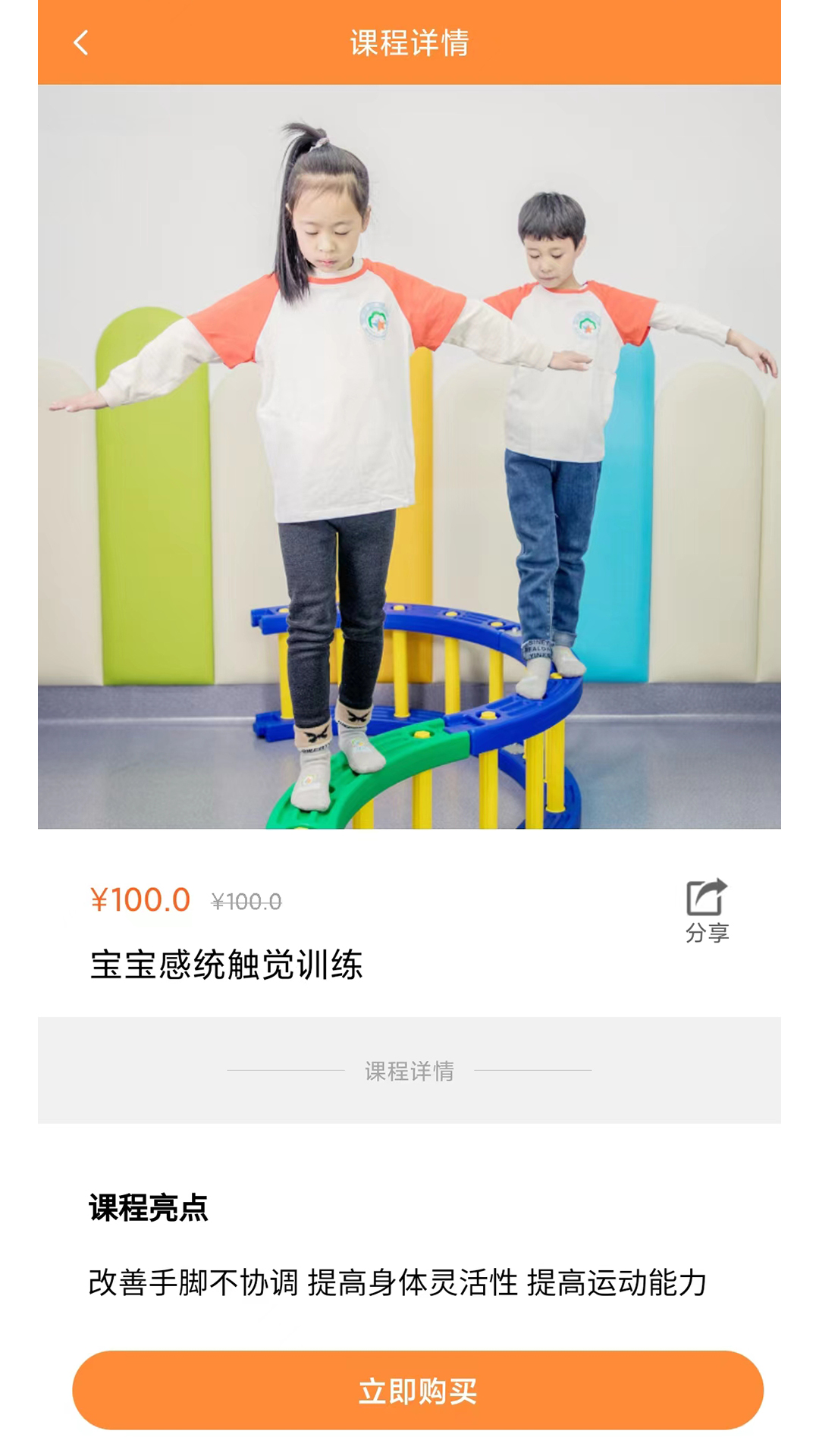The image size is (819, 1456).
Task: Share this course via 分享 icon
Action: pos(707,908)
